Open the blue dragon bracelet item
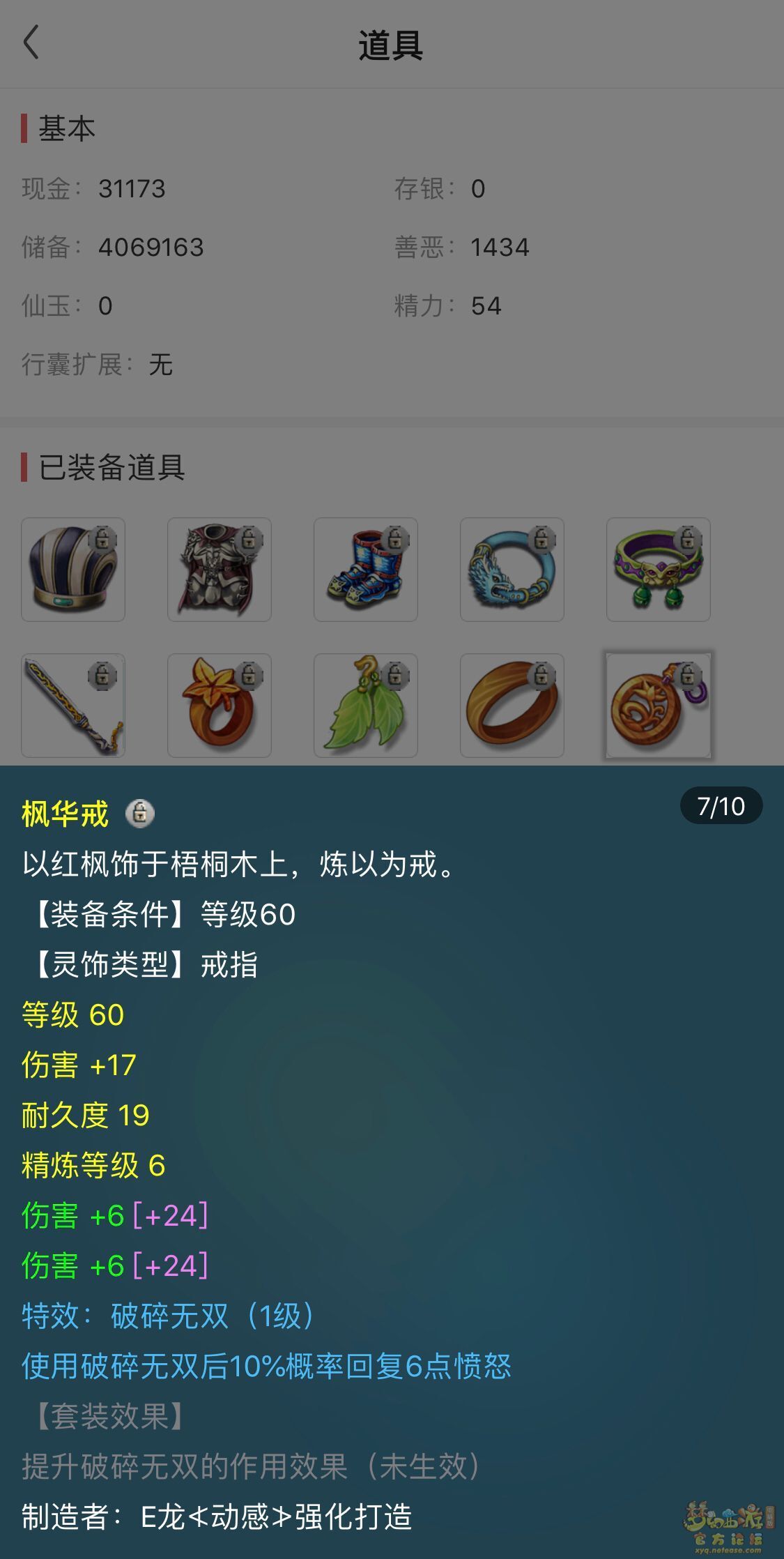This screenshot has width=784, height=1559. (512, 570)
